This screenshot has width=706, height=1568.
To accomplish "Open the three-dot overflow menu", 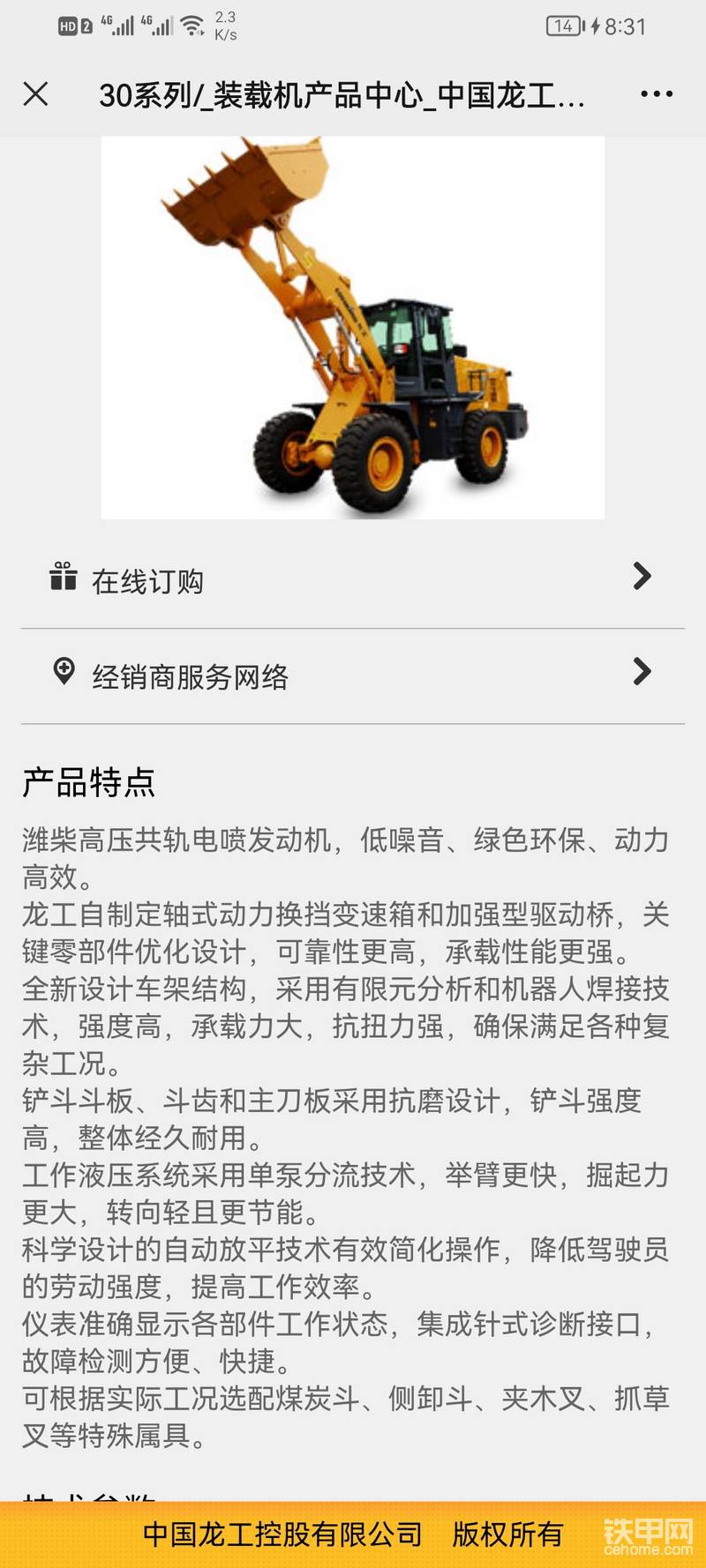I will (x=657, y=93).
